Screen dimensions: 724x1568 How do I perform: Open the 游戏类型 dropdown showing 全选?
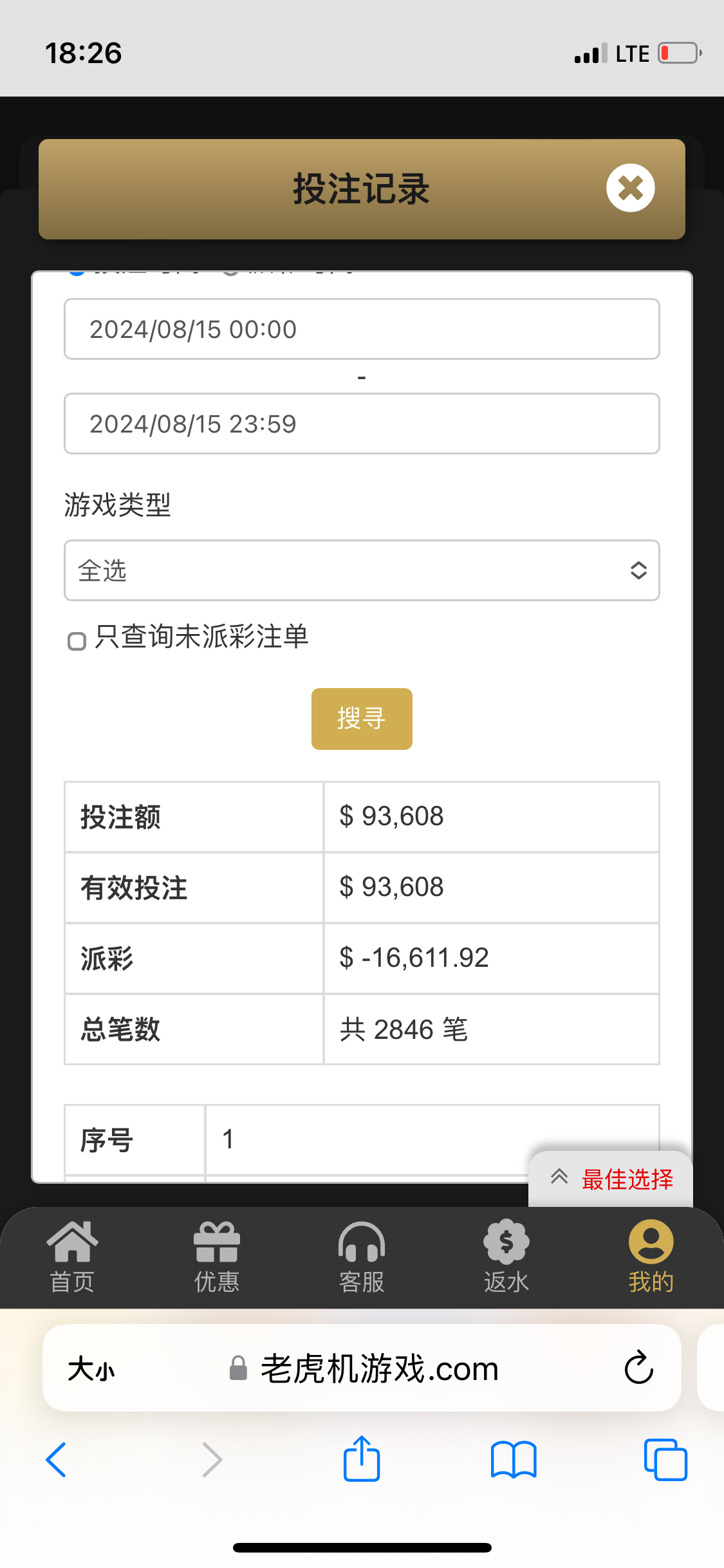click(362, 570)
